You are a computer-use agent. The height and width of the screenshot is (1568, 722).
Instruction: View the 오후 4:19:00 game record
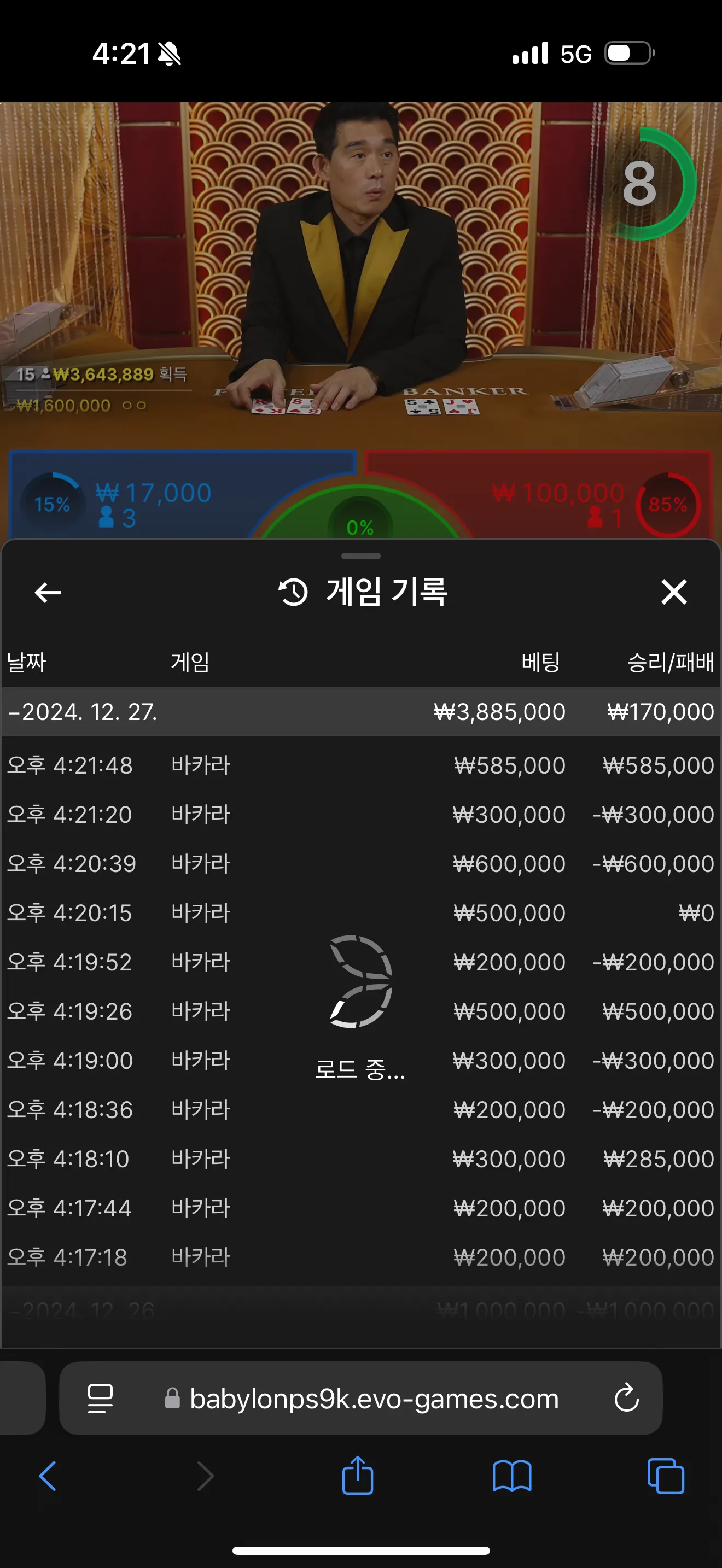click(x=360, y=1061)
